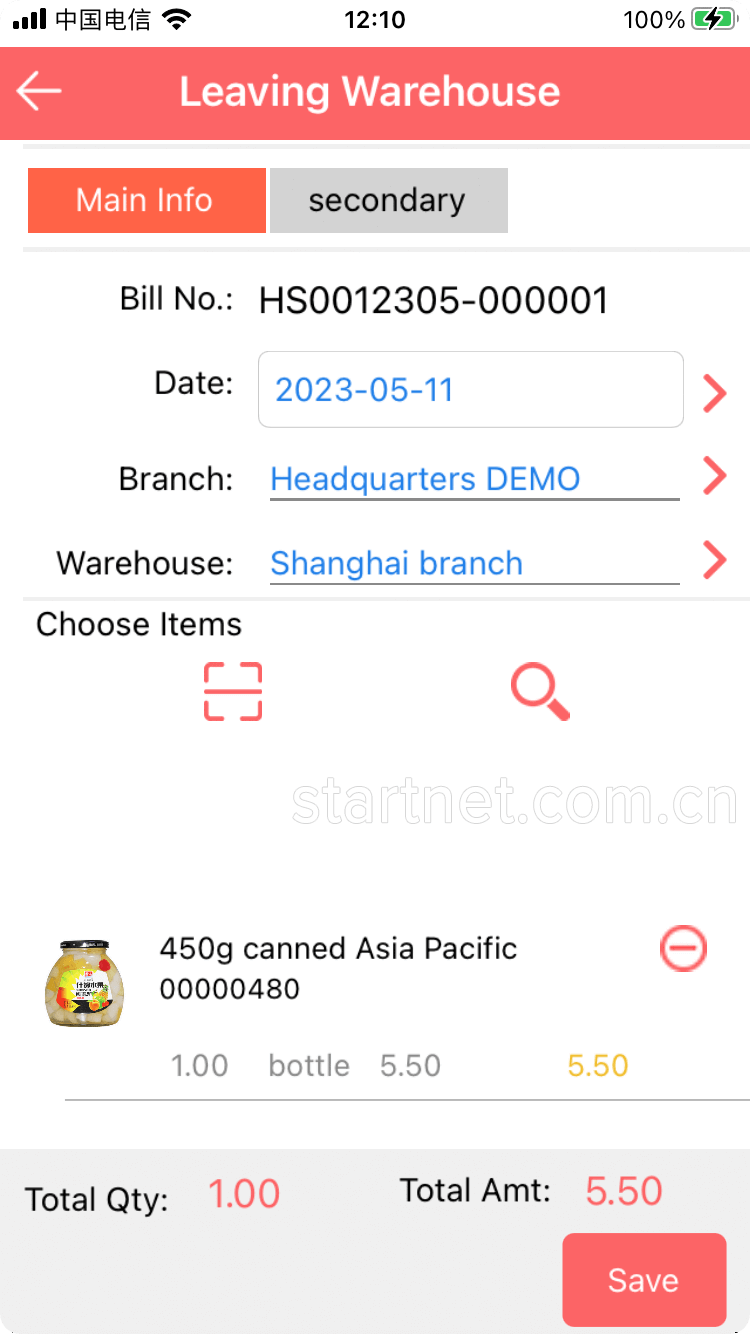This screenshot has width=750, height=1334.
Task: Change warehouse Shanghai branch
Action: 474,563
